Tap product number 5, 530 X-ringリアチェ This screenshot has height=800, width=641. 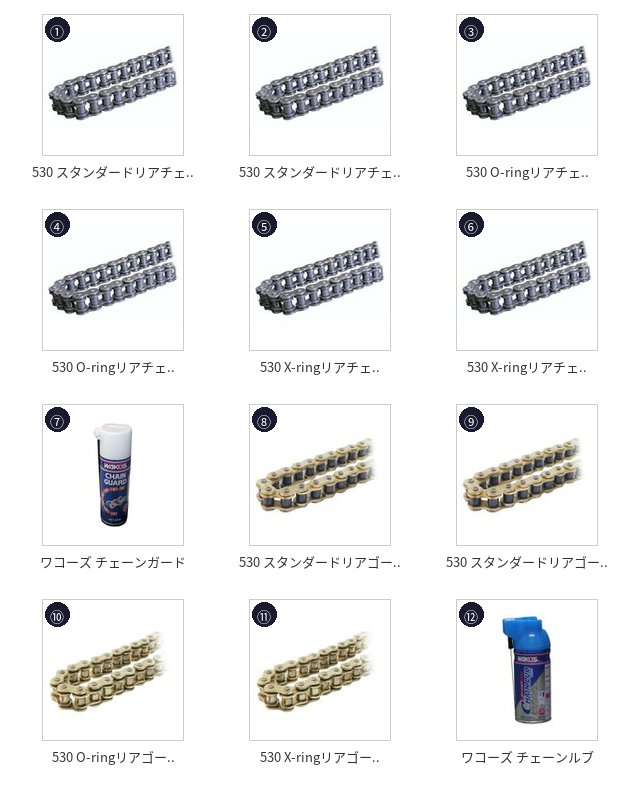pyautogui.click(x=320, y=280)
